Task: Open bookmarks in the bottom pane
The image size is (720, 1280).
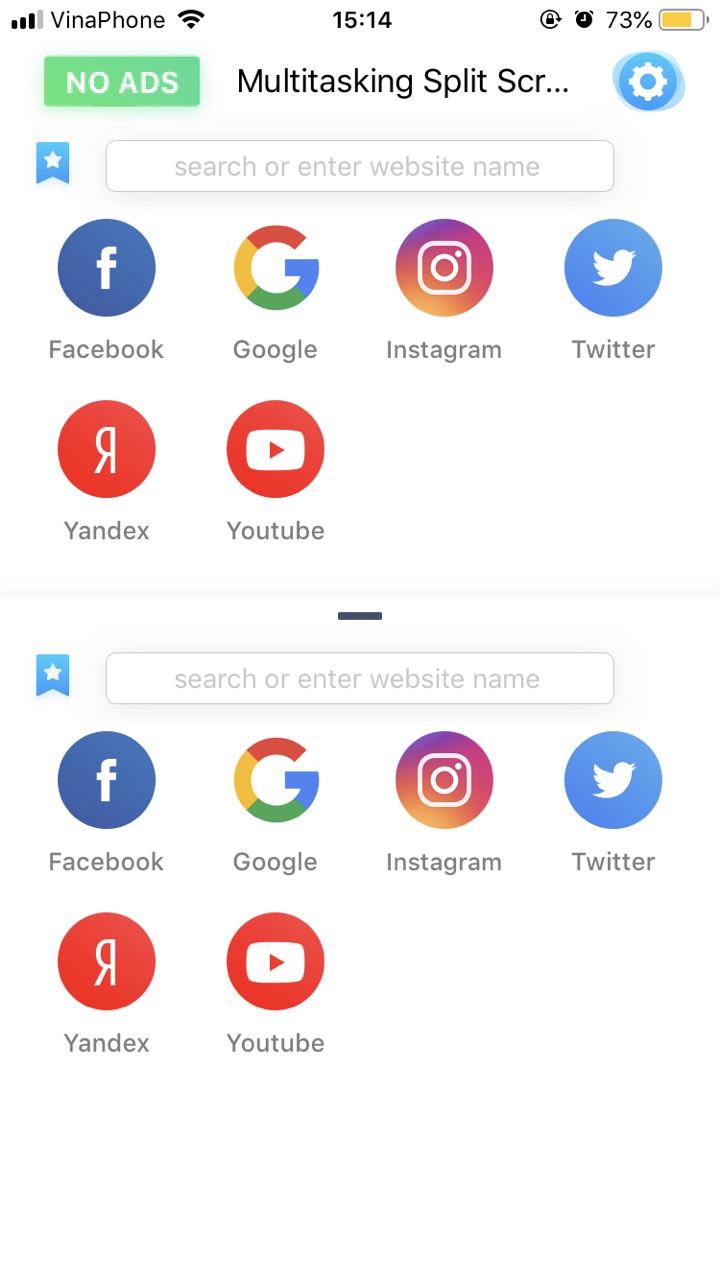Action: tap(53, 676)
